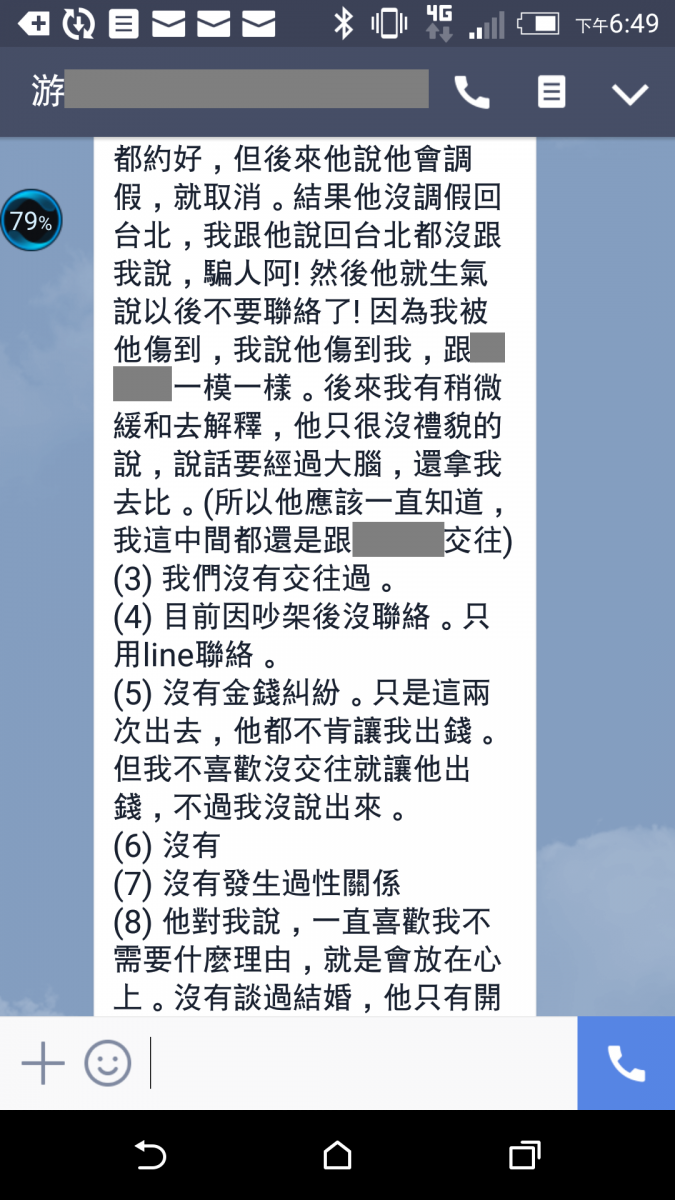Viewport: 675px width, 1200px height.
Task: Start a voice call from the header
Action: pos(472,93)
